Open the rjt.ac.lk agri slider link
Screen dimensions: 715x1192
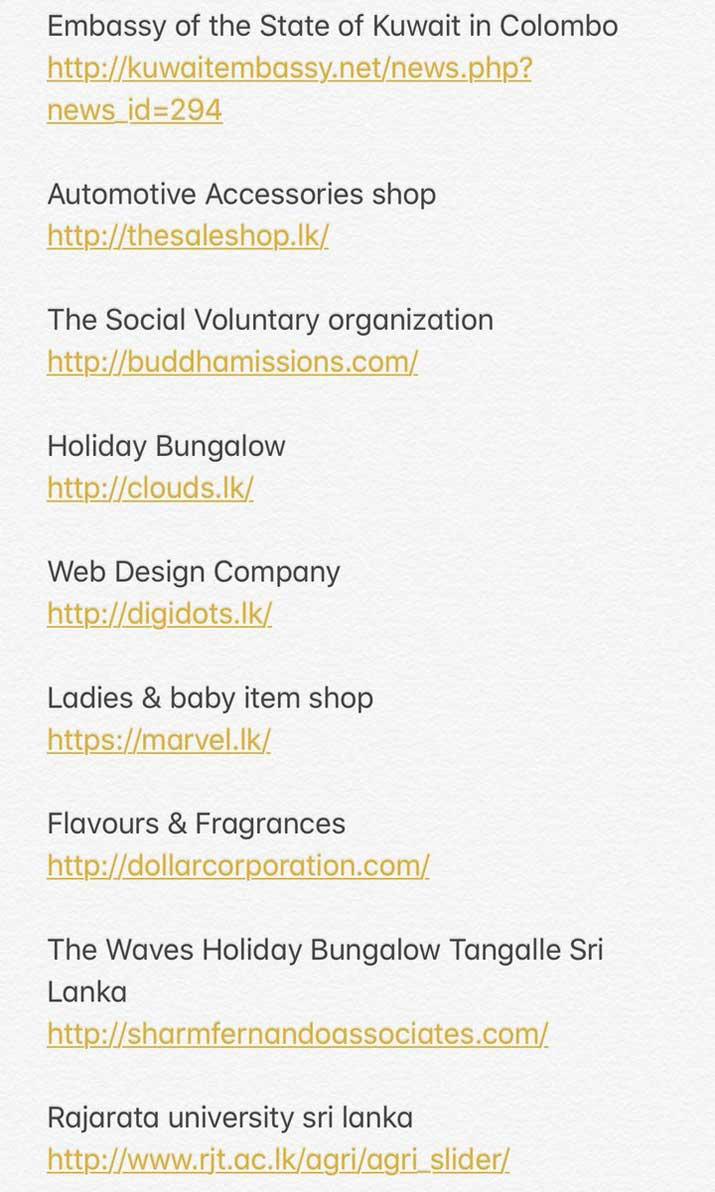278,1160
